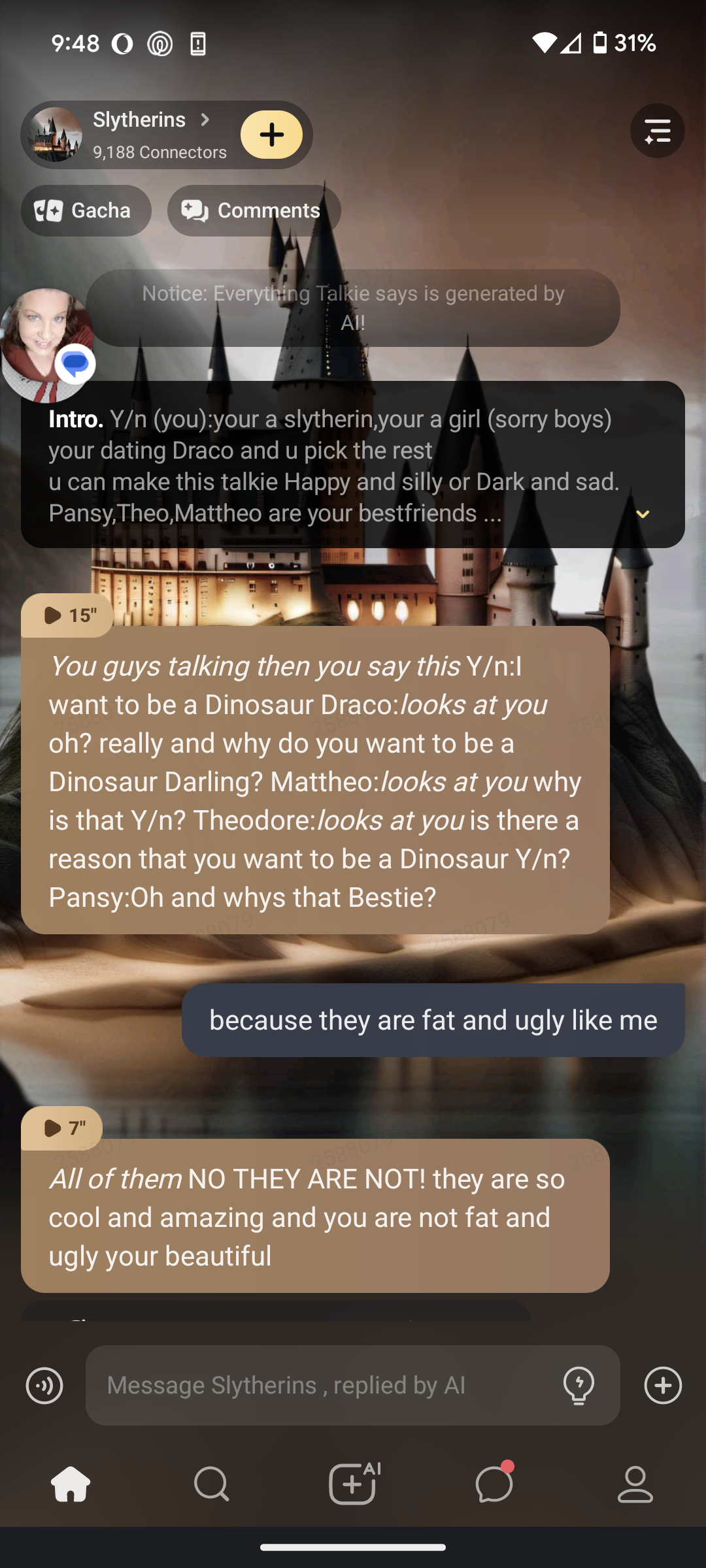Switch to the Profile tab

[635, 1484]
